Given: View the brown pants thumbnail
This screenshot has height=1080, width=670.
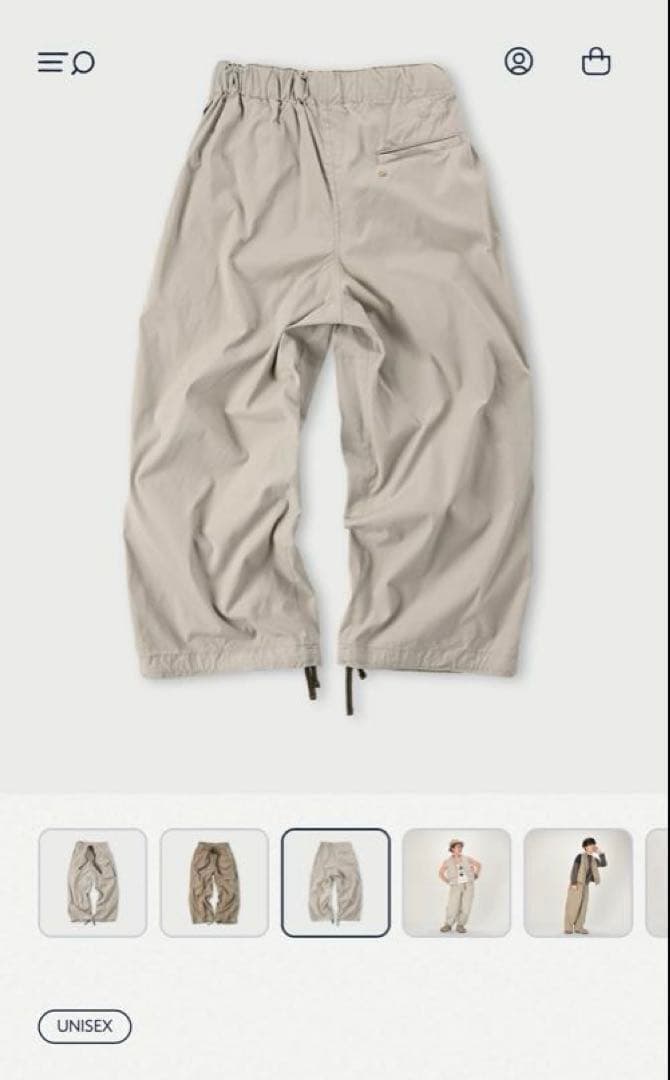Looking at the screenshot, I should (214, 882).
